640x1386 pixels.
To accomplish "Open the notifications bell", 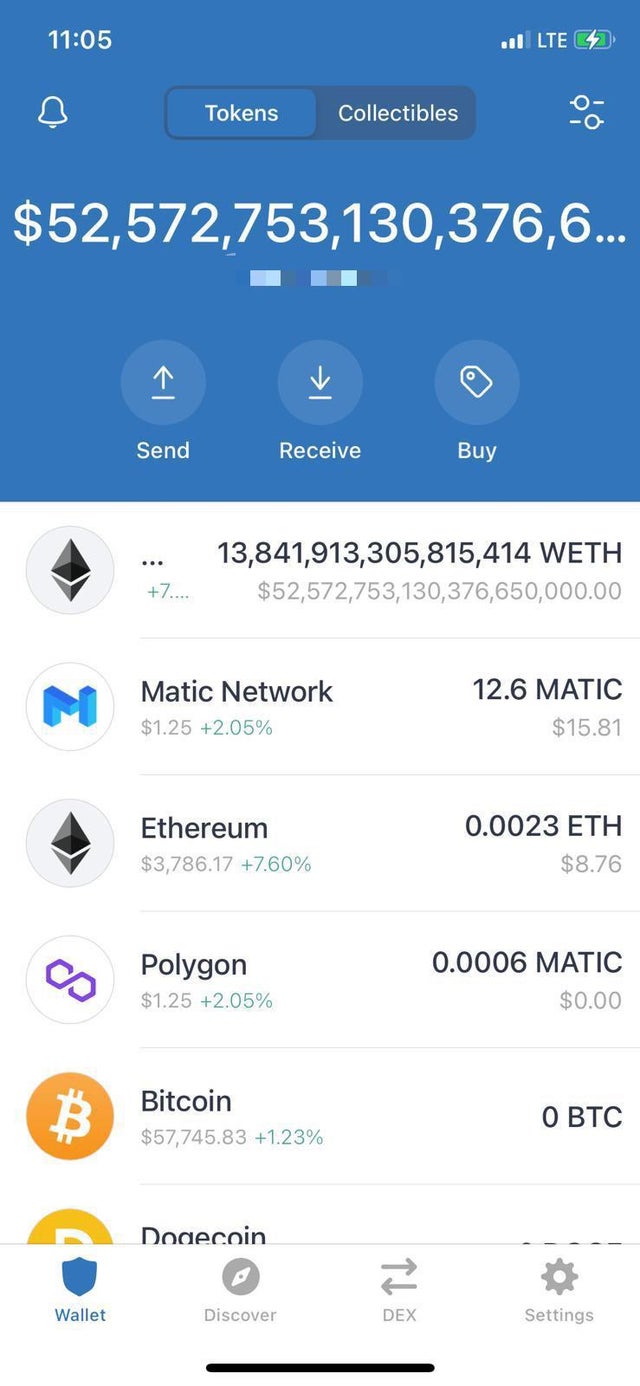I will [53, 113].
